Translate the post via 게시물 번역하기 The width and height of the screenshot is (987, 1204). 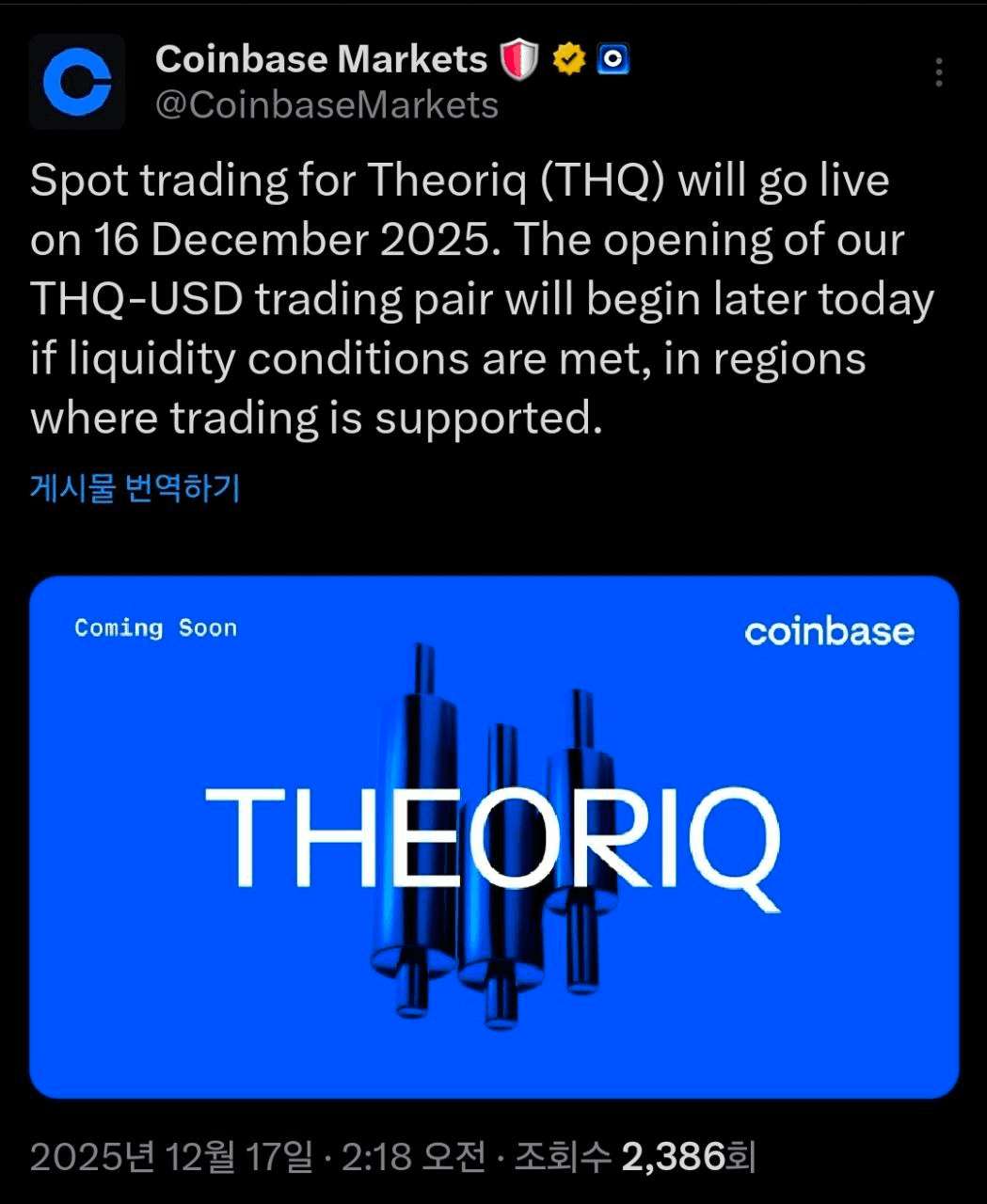pyautogui.click(x=135, y=488)
